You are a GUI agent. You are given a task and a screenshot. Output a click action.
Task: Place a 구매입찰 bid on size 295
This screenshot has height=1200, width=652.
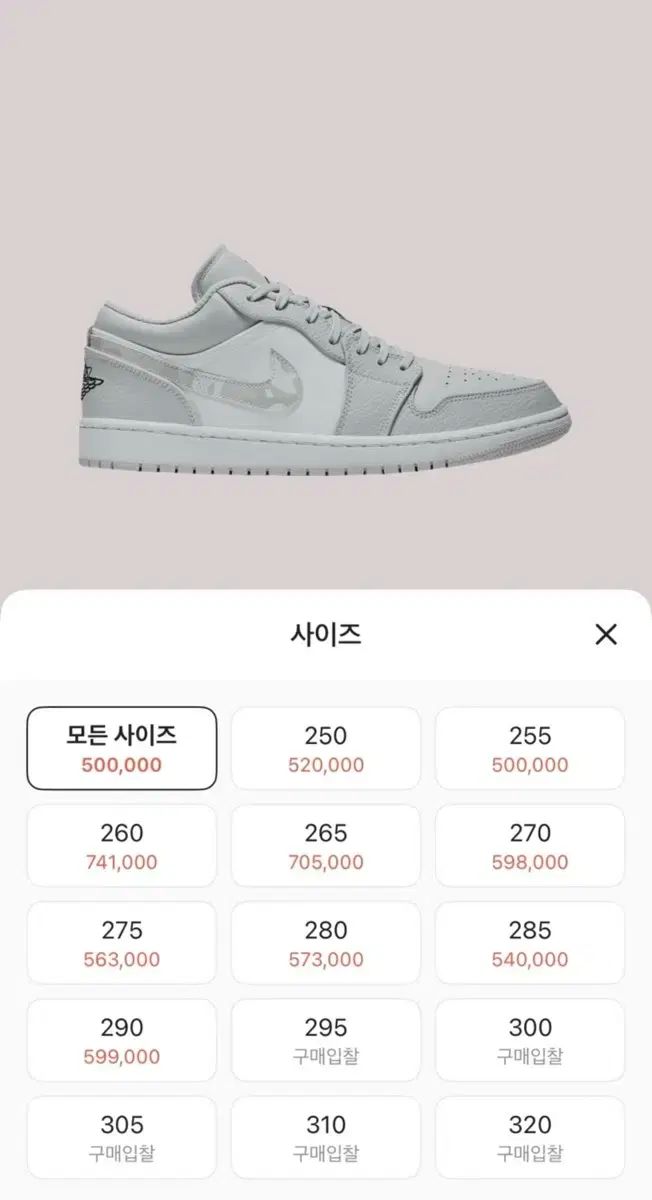pyautogui.click(x=326, y=1040)
